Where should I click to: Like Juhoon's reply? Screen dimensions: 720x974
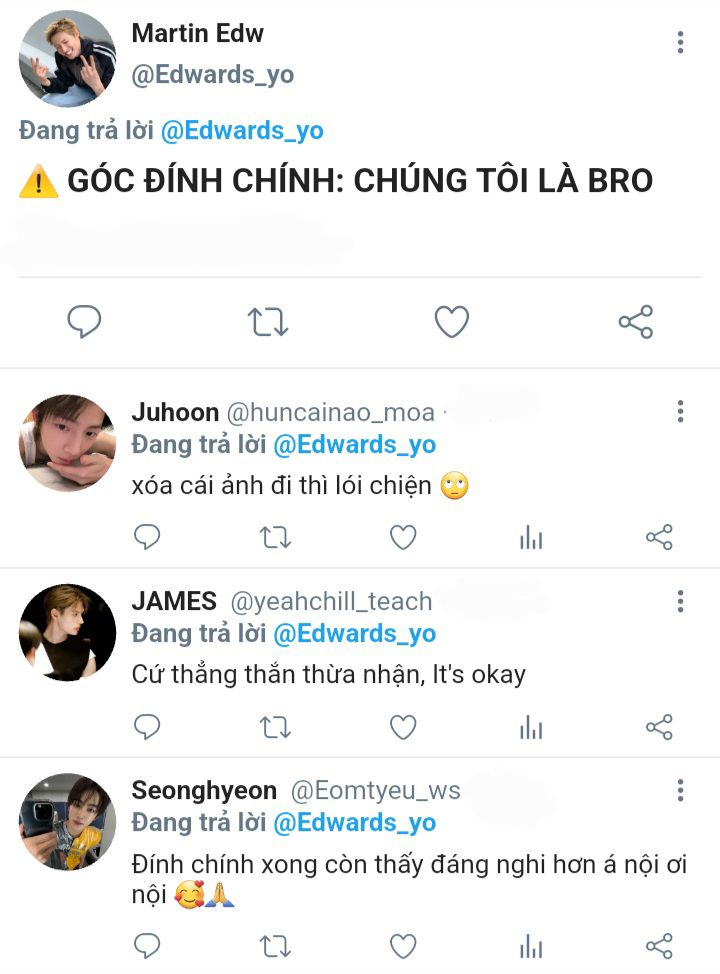tap(403, 538)
